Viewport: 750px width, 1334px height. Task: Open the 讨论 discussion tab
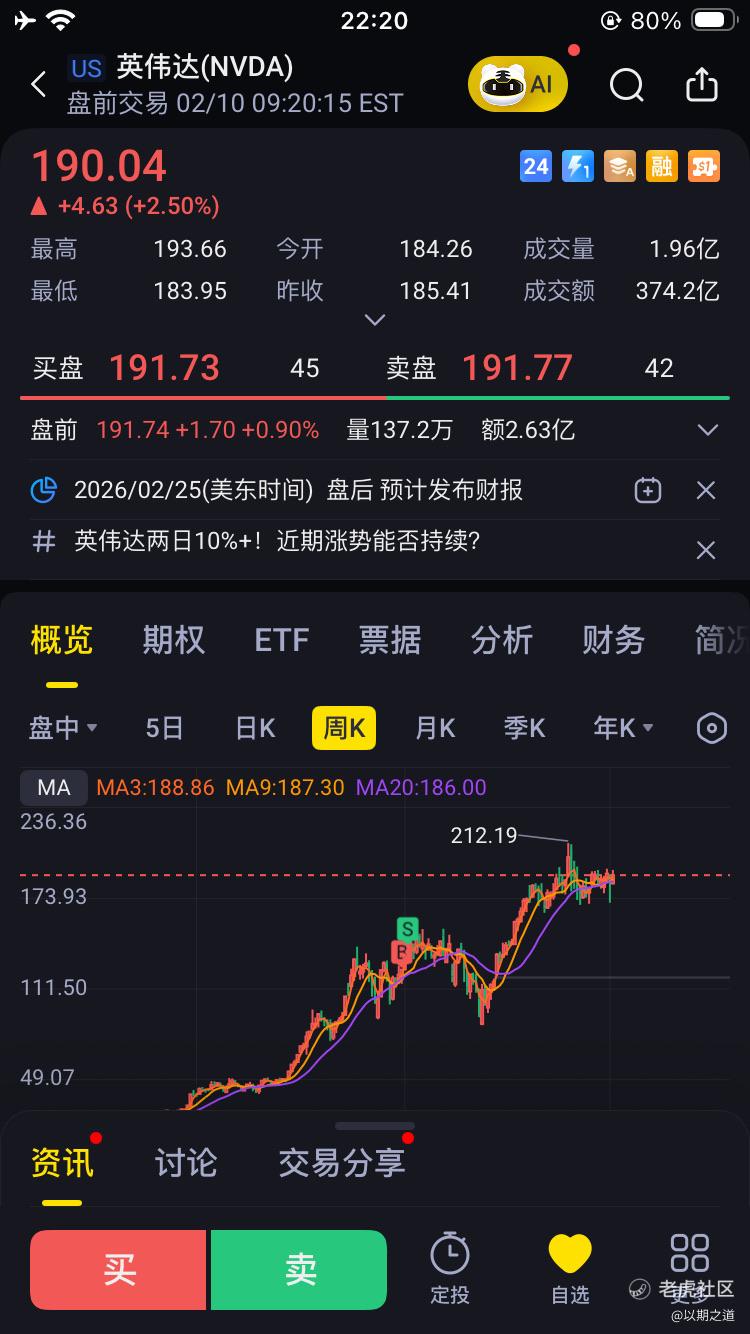click(x=186, y=1162)
